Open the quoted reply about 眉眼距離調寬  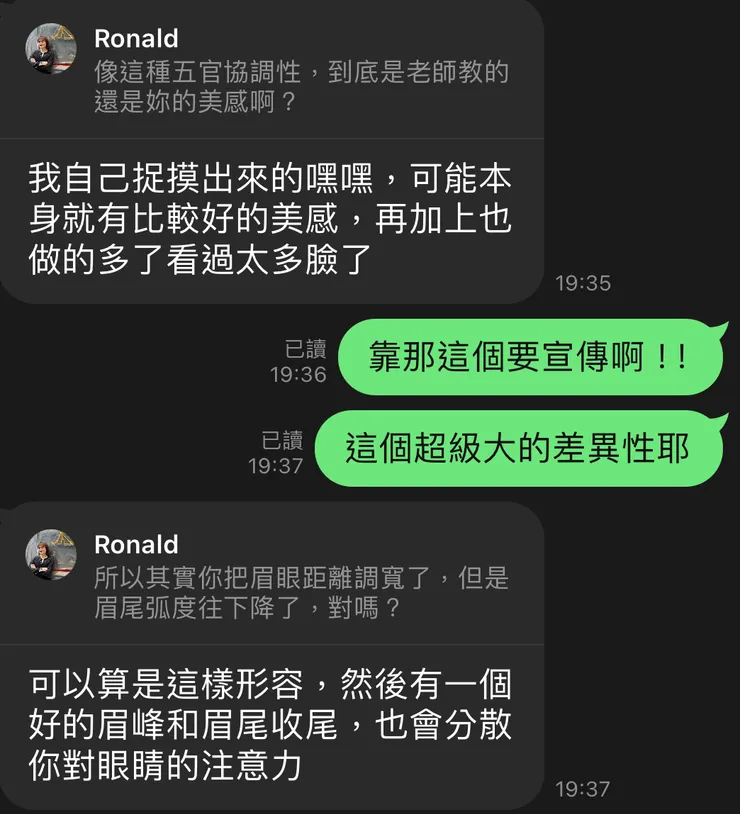tap(300, 589)
